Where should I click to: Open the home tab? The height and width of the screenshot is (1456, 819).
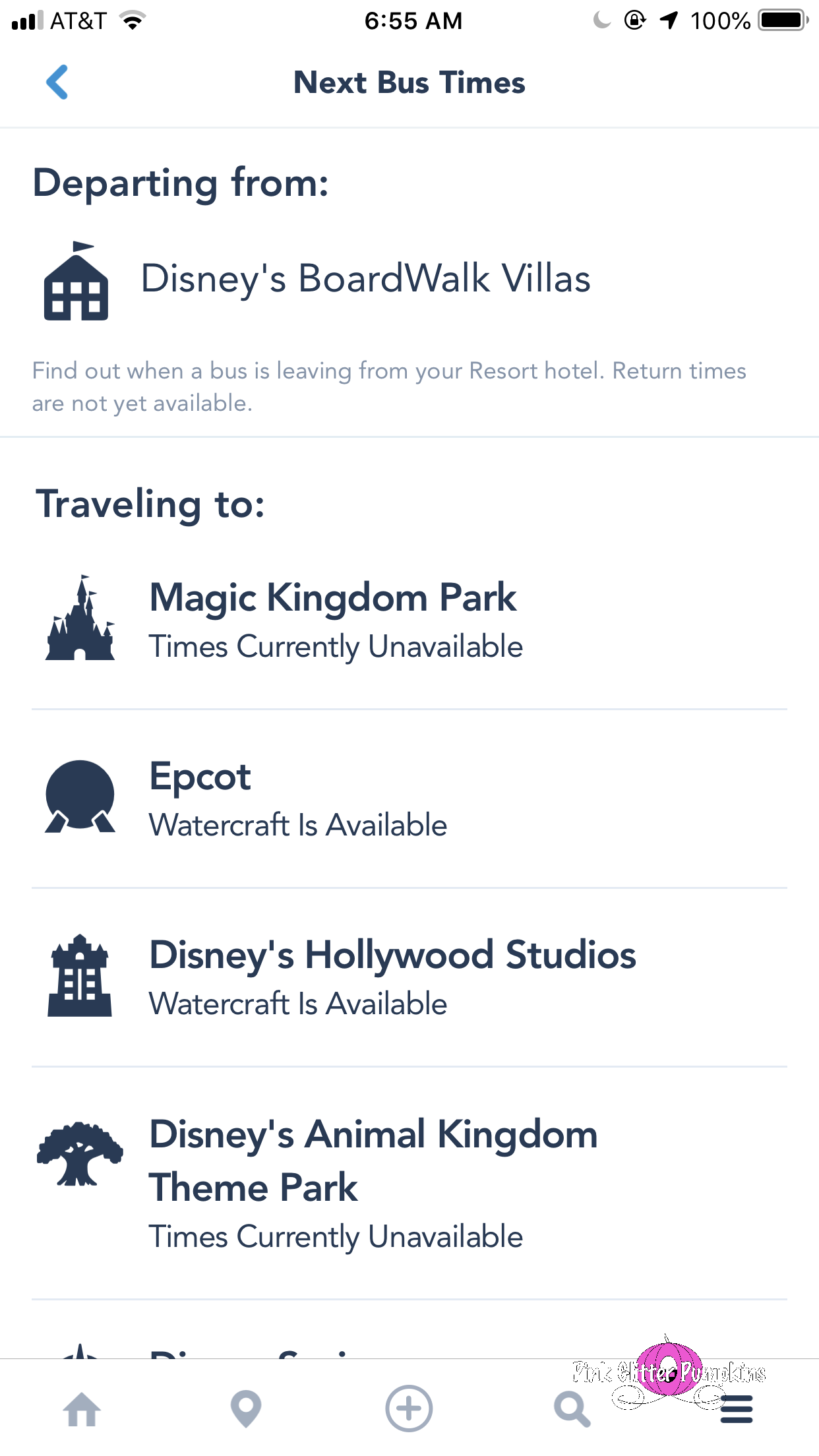click(x=82, y=1409)
